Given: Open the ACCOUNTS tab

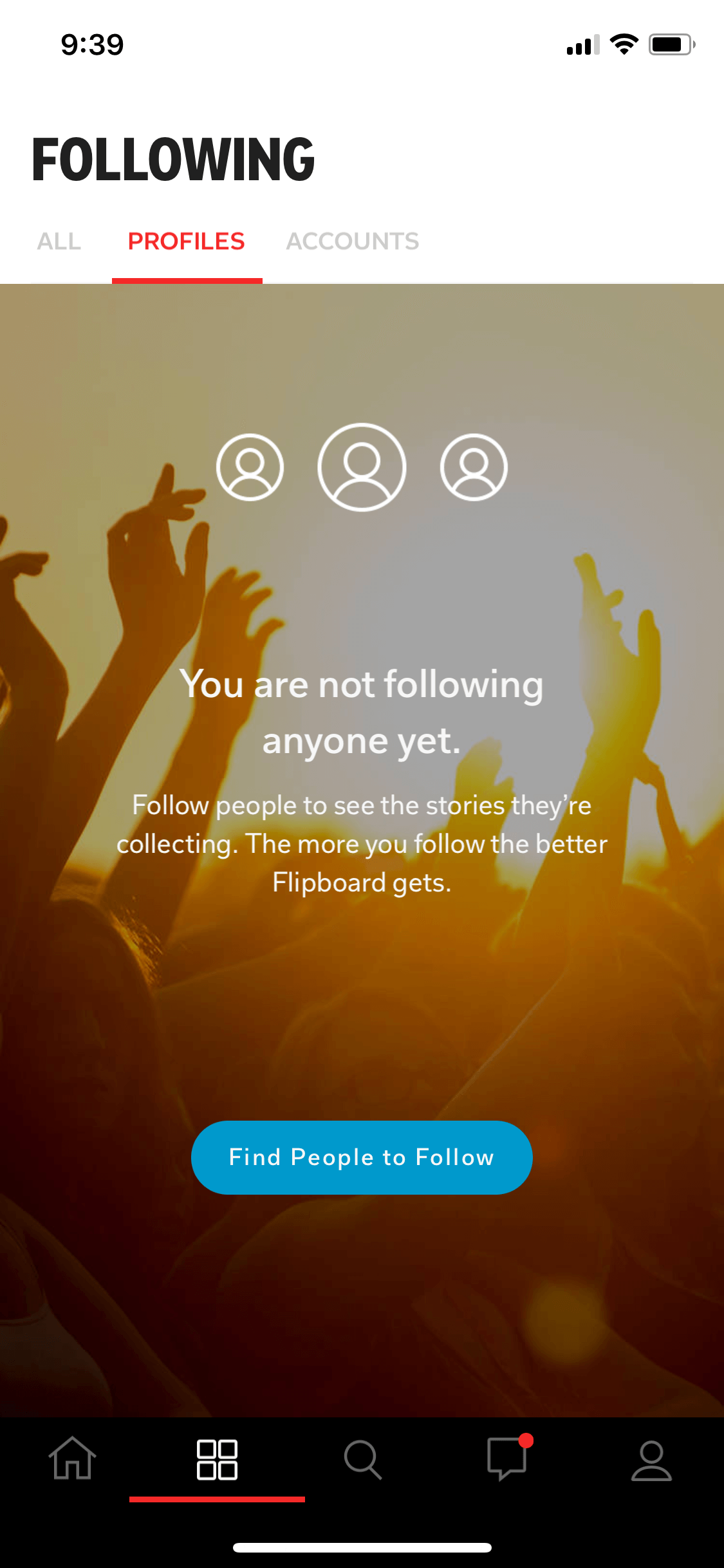Looking at the screenshot, I should [x=353, y=241].
